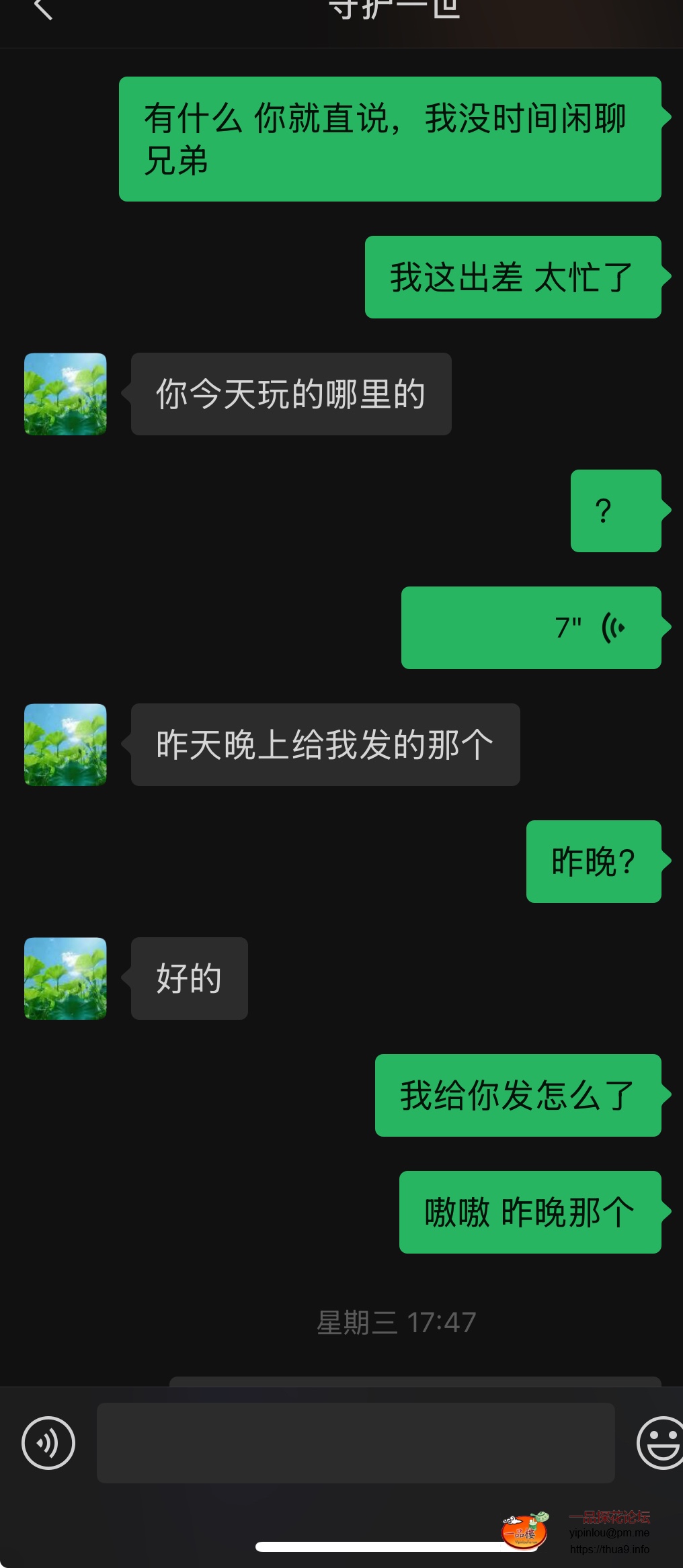Screen dimensions: 683x1568
Task: Open avatar beside "你今天玩的哪里的"
Action: (65, 394)
